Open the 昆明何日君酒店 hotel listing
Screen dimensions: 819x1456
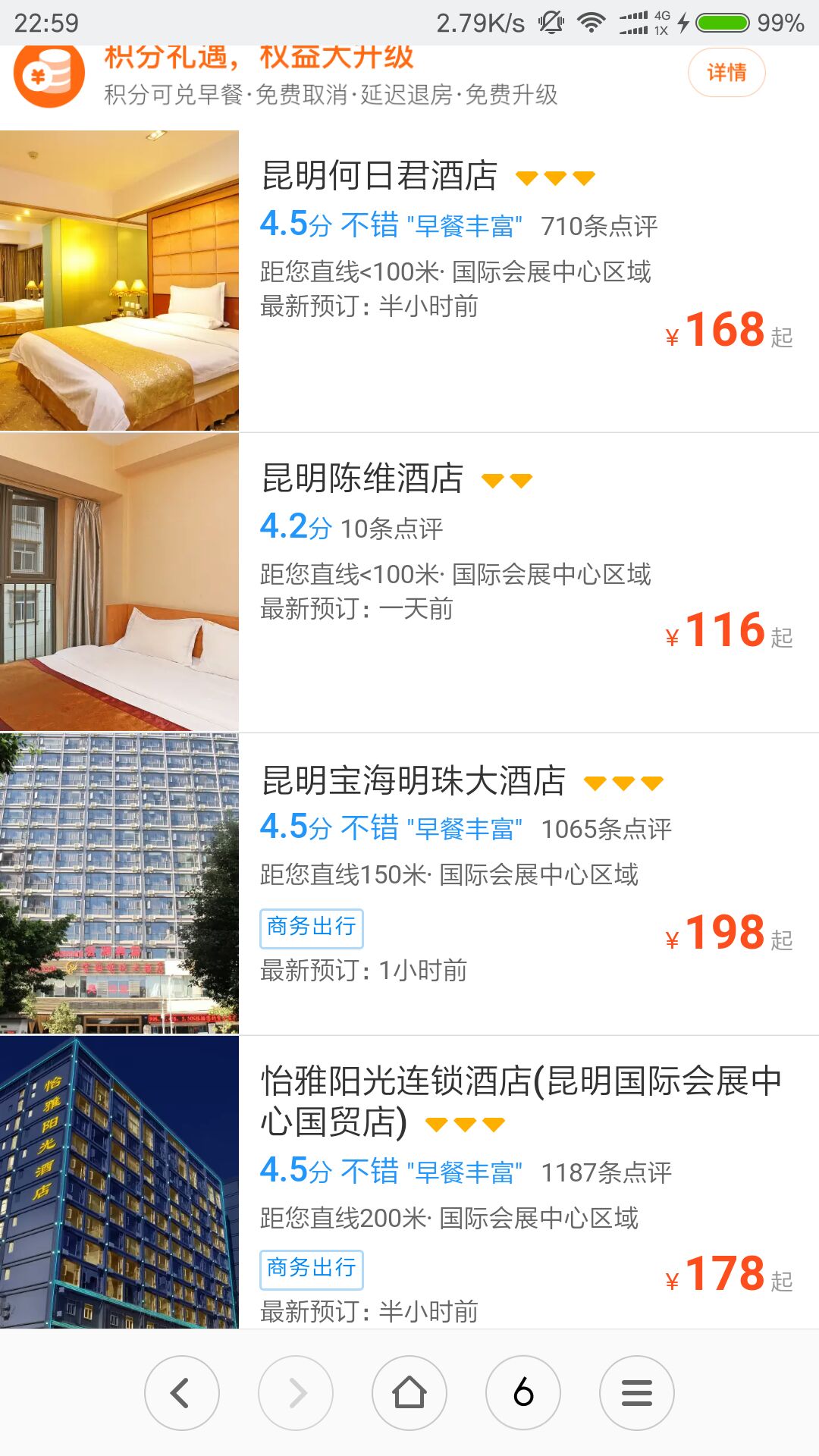409,281
